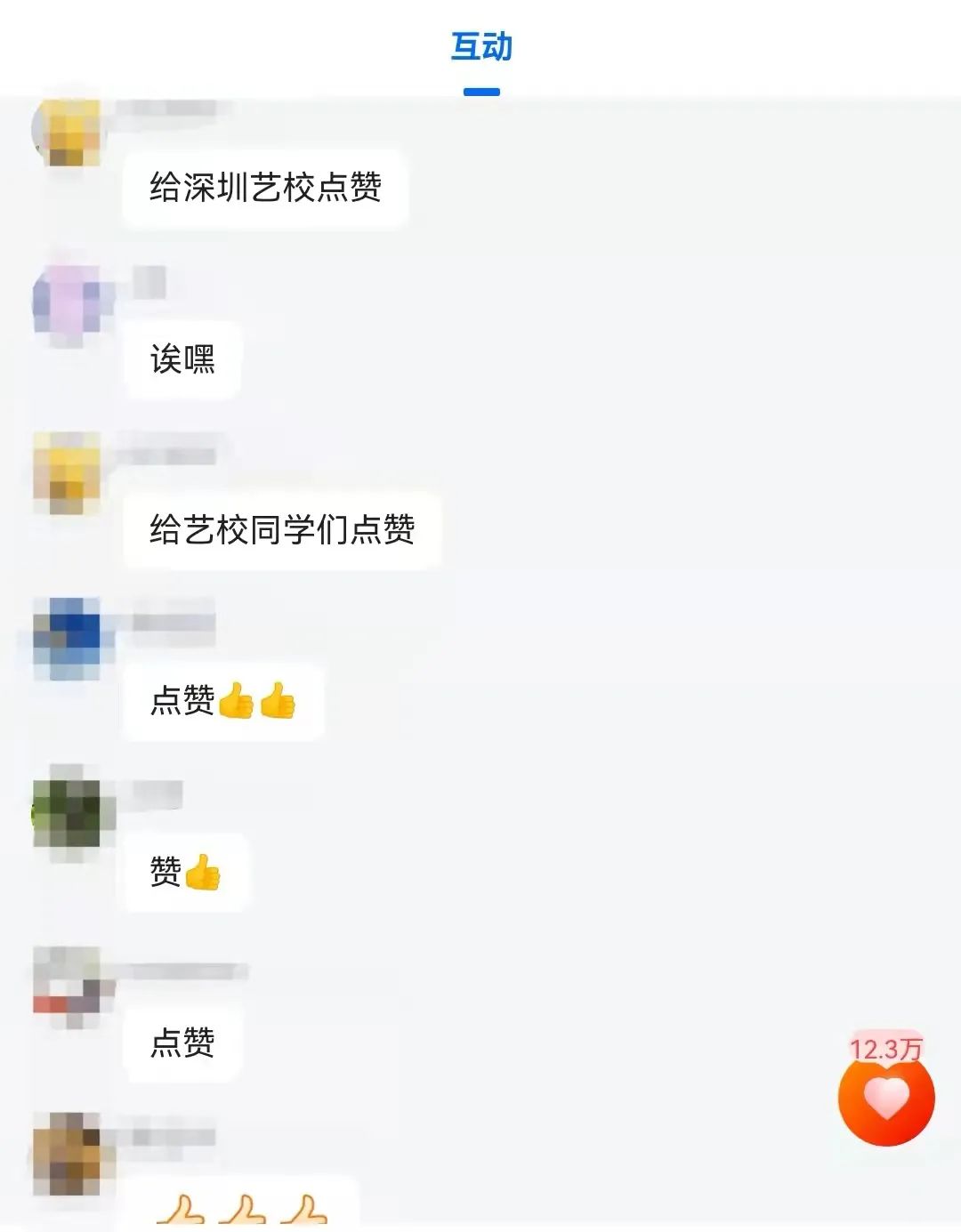Tap the red heart like button
The width and height of the screenshot is (961, 1232).
[886, 1098]
